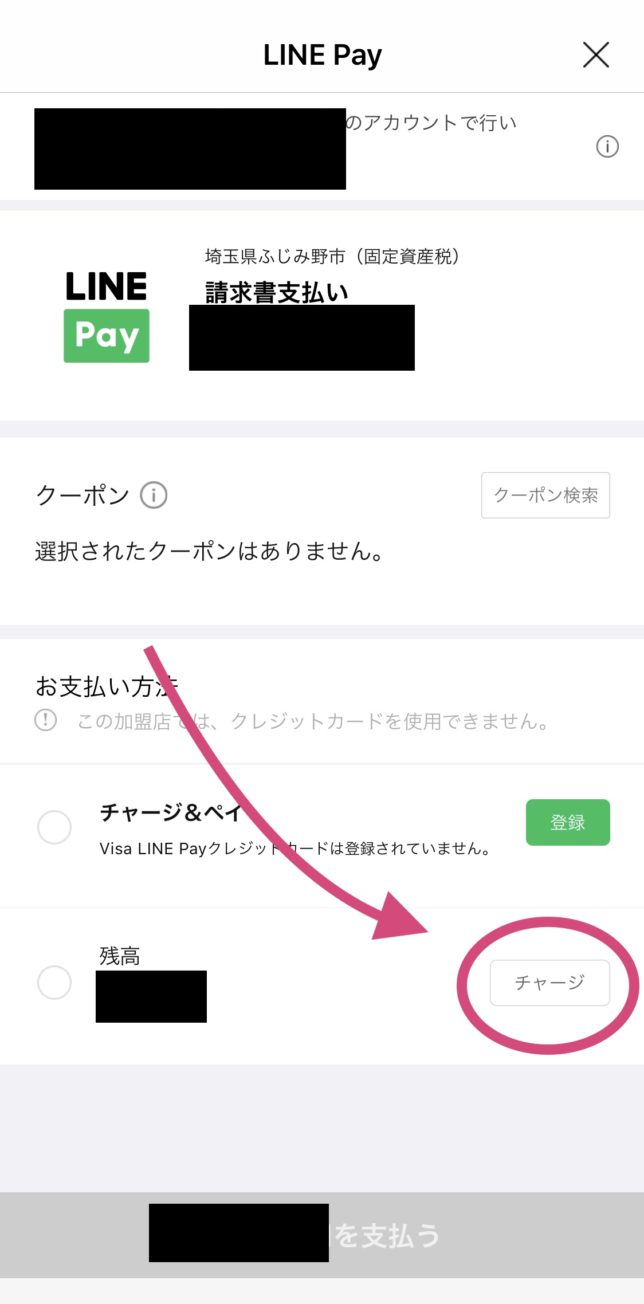Tap the クーポン検索 button
Image resolution: width=644 pixels, height=1304 pixels.
[546, 495]
